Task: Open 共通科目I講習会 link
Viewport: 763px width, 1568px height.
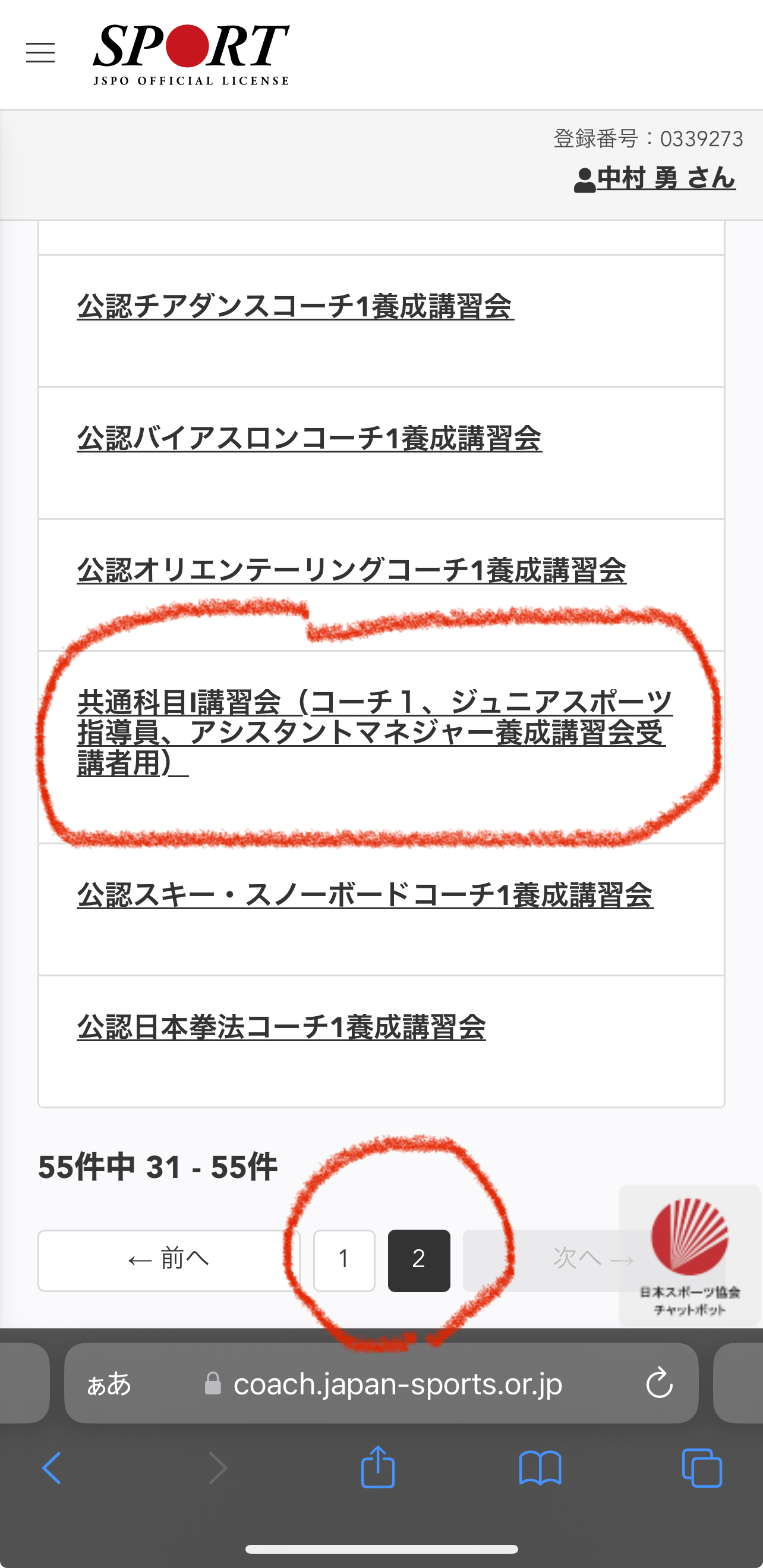Action: [x=374, y=732]
